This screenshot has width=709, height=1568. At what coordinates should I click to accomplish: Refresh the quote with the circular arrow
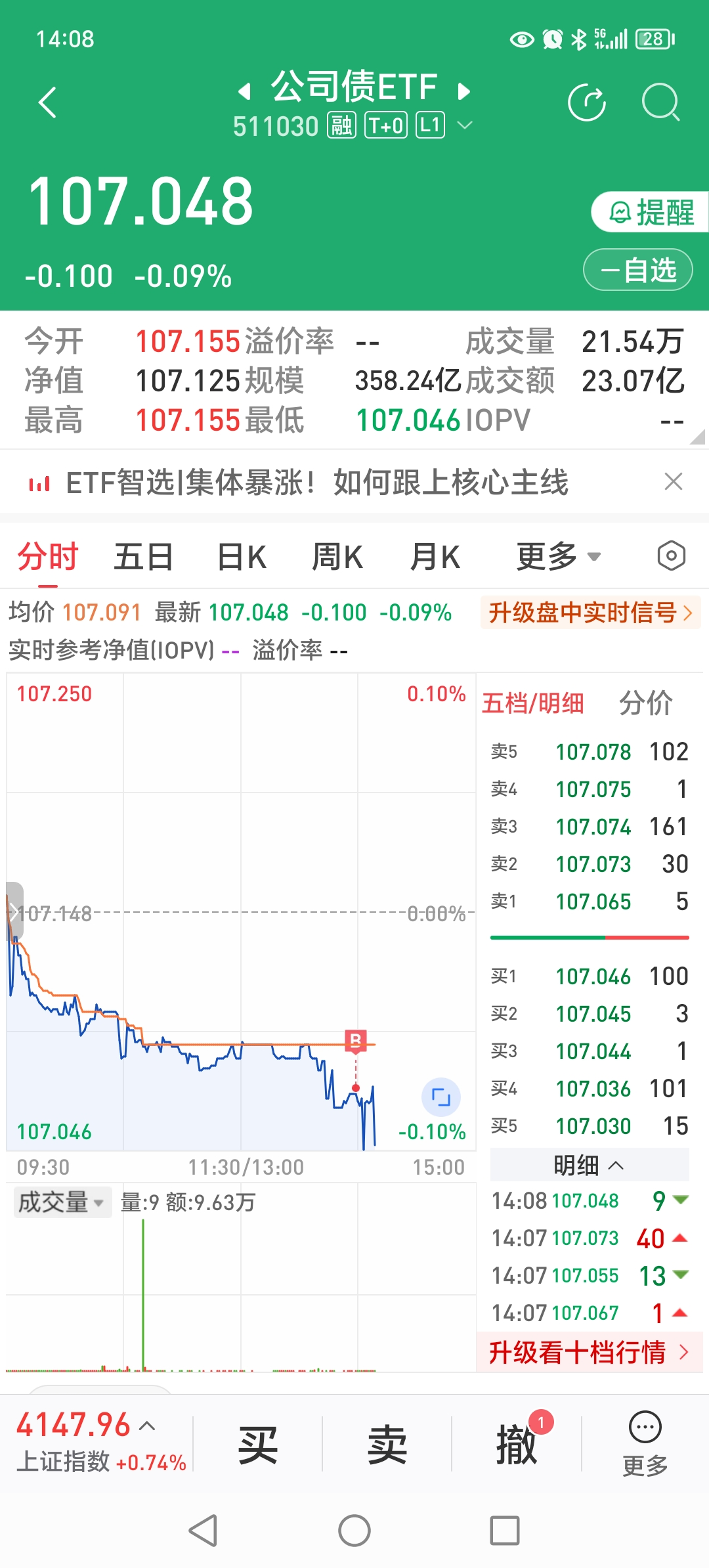pos(586,103)
